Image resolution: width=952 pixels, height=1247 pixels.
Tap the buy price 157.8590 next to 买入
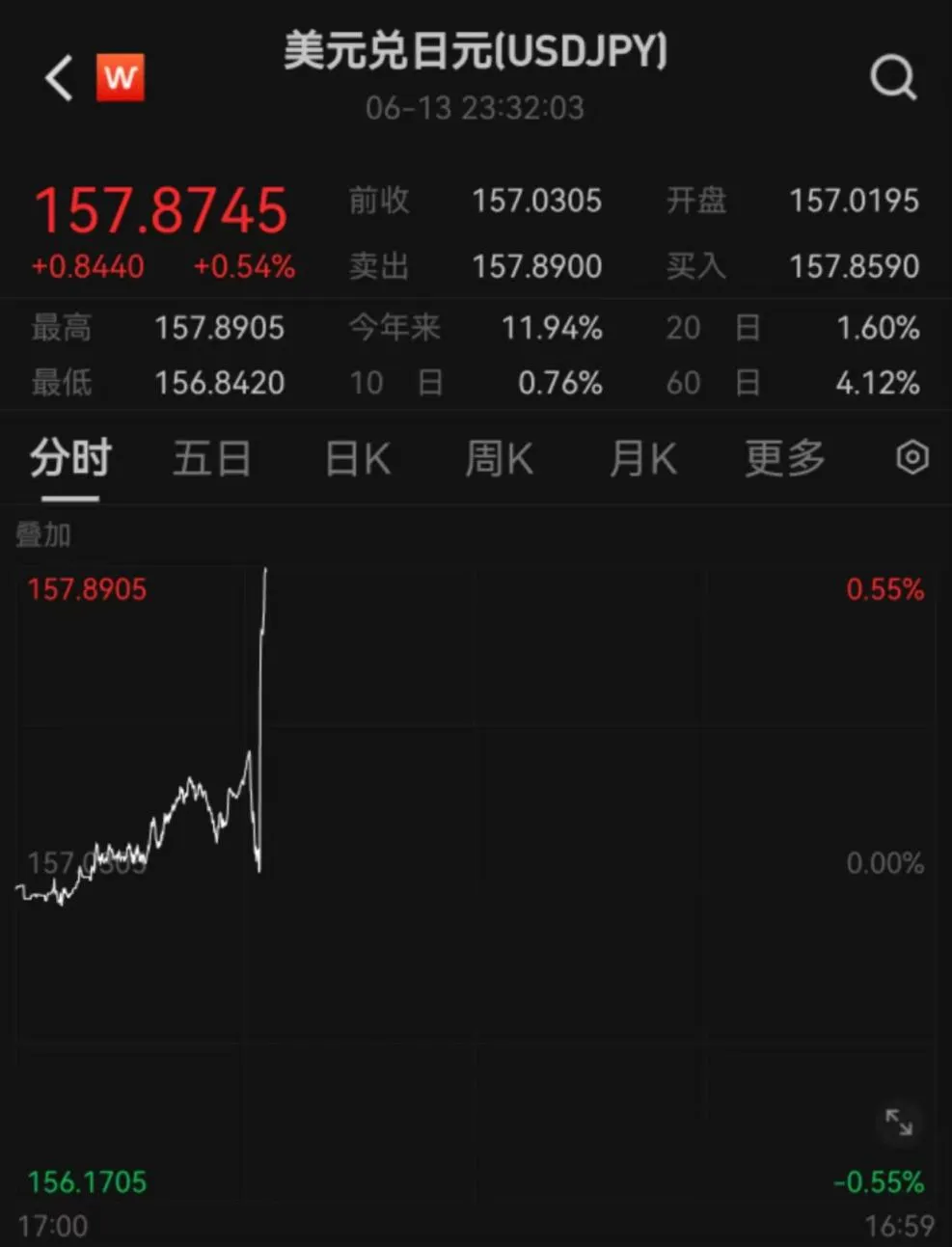pyautogui.click(x=853, y=266)
